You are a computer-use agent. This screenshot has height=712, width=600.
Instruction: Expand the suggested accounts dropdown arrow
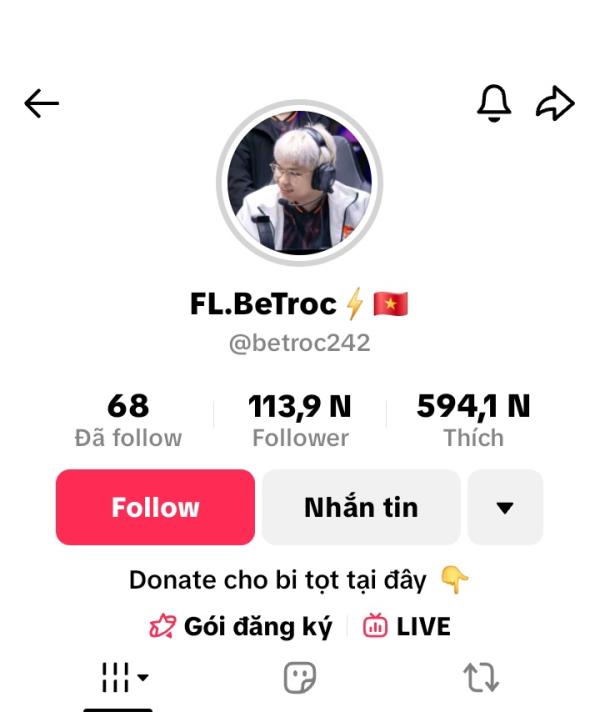coord(505,507)
